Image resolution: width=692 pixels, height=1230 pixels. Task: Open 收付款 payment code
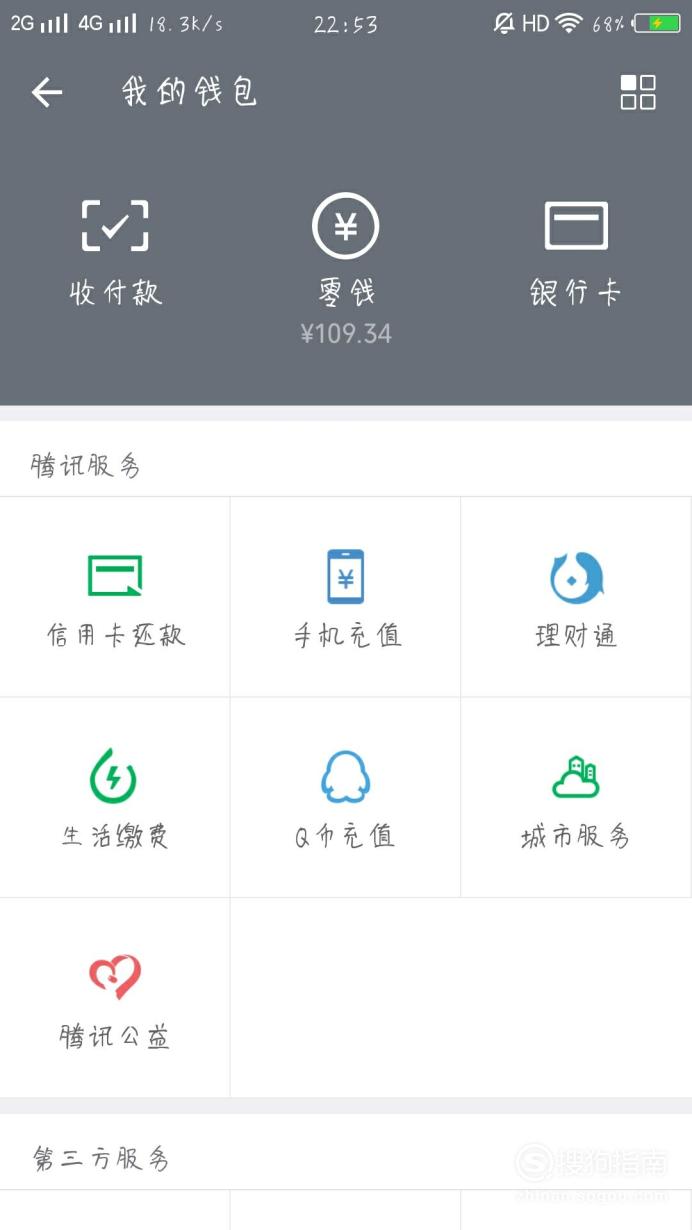(x=115, y=252)
